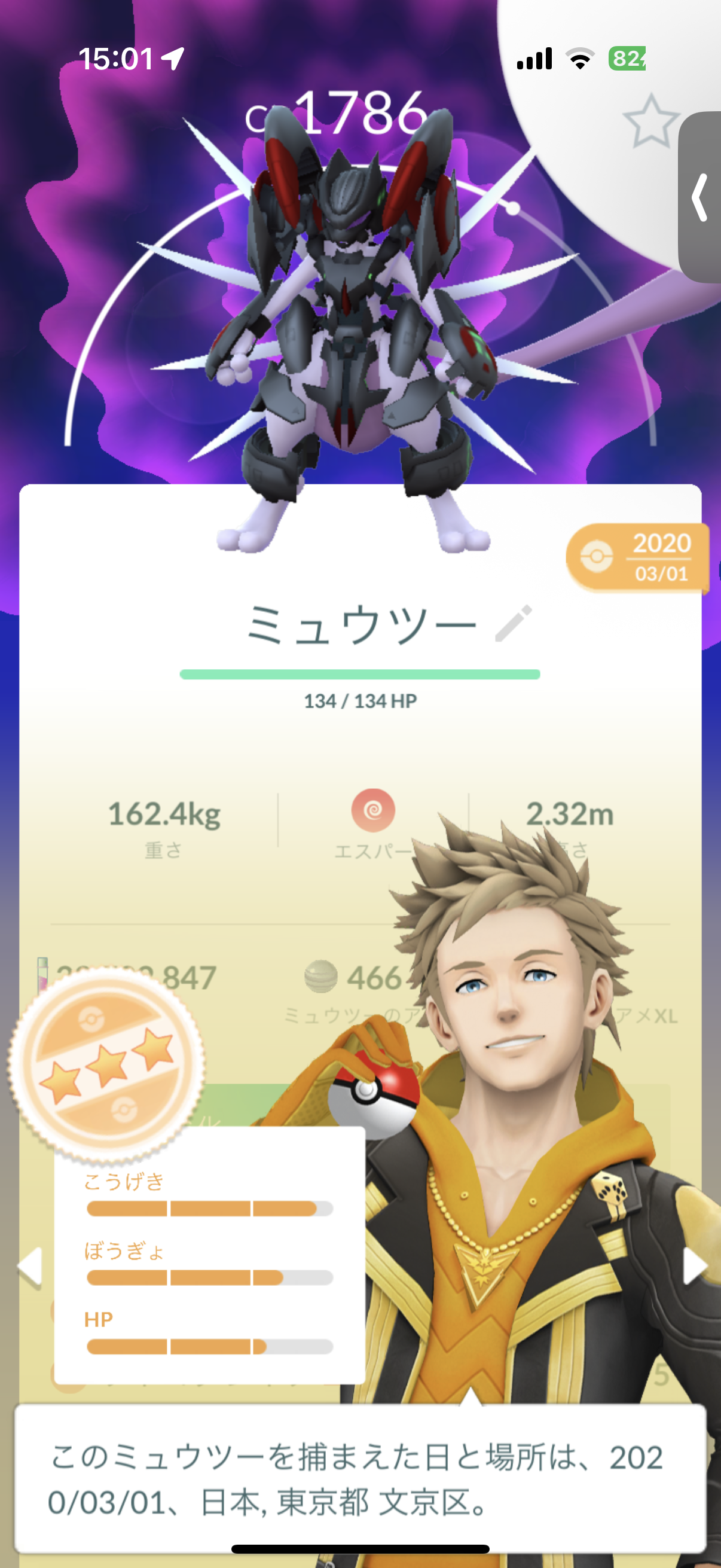Tap the 2020 03/01 catch date badge
This screenshot has width=721, height=1568.
637,557
